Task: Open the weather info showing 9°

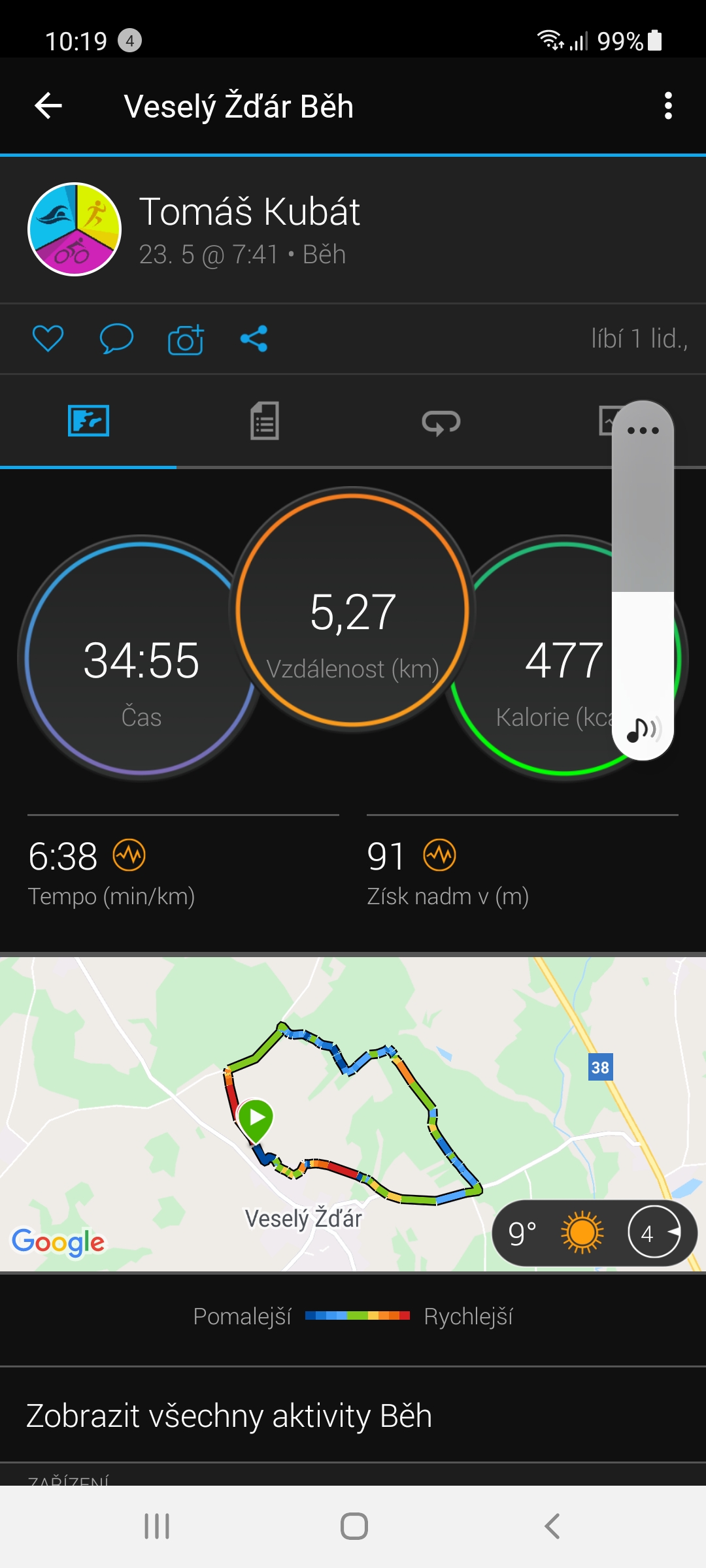Action: tap(595, 1233)
